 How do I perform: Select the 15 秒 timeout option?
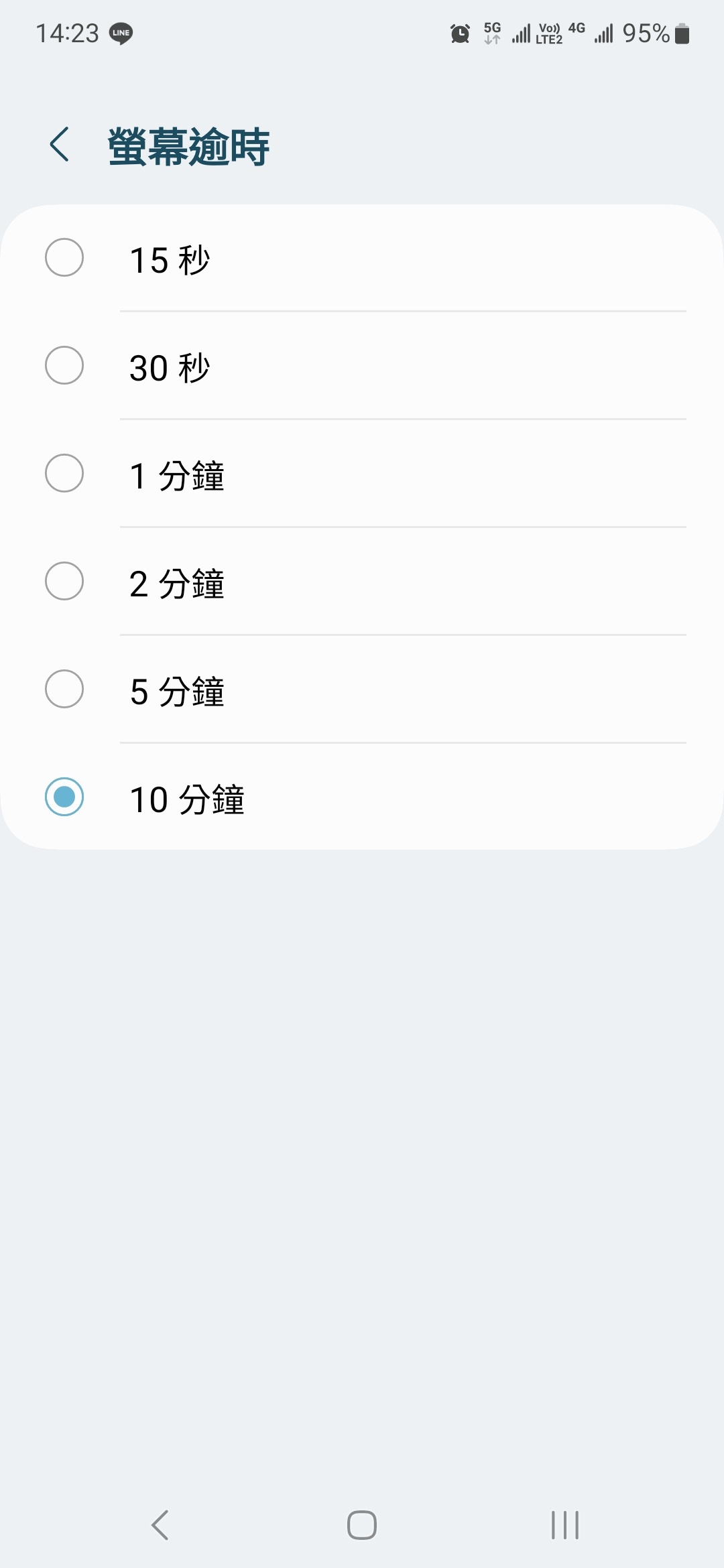(x=362, y=258)
